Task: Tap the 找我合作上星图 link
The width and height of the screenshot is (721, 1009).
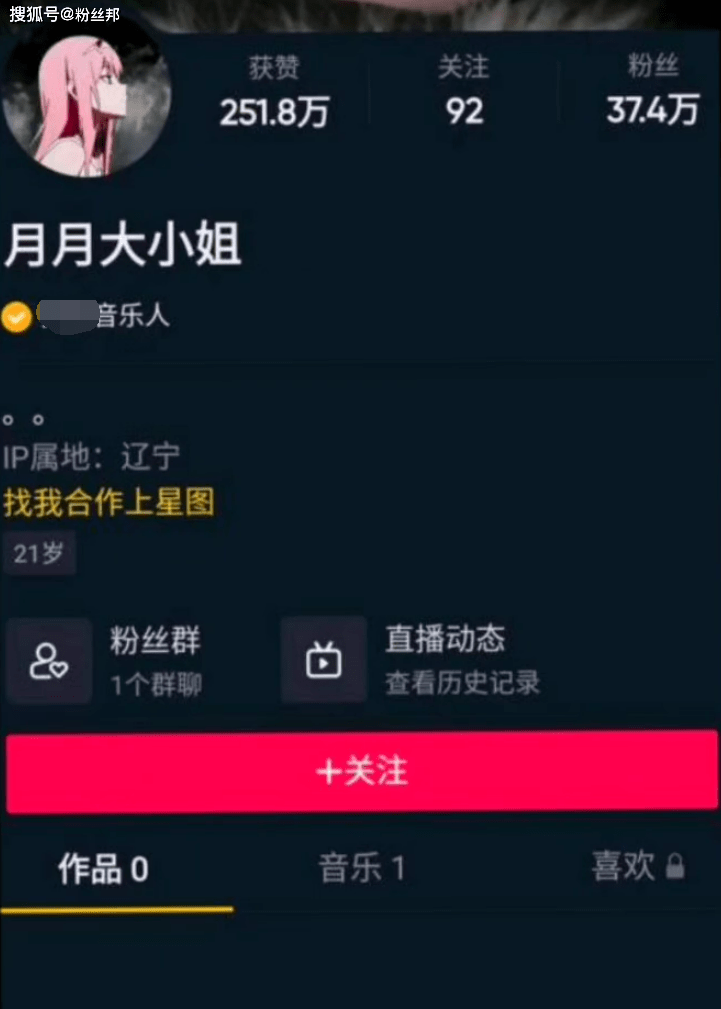Action: 109,501
